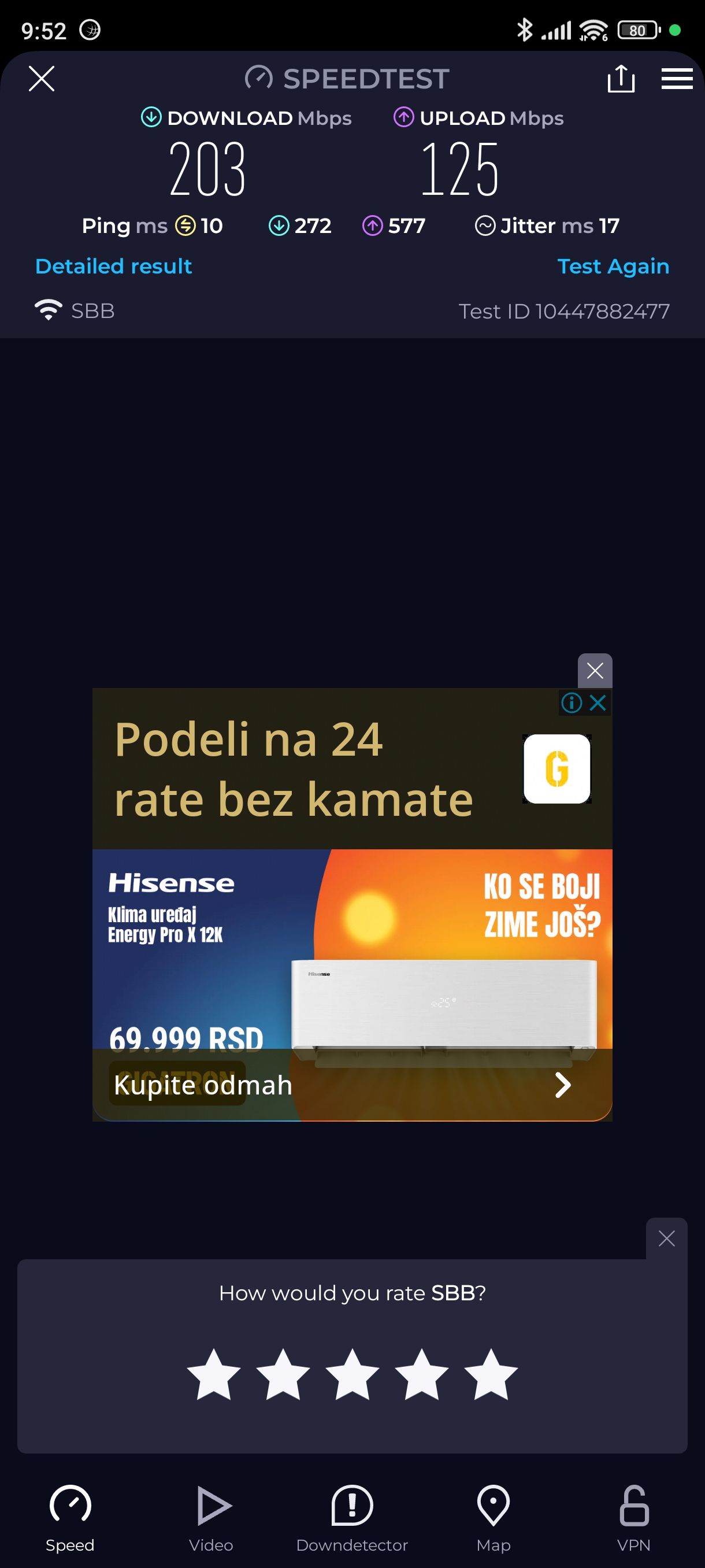Screen dimensions: 705x1568
Task: Run Test Again
Action: (x=613, y=267)
